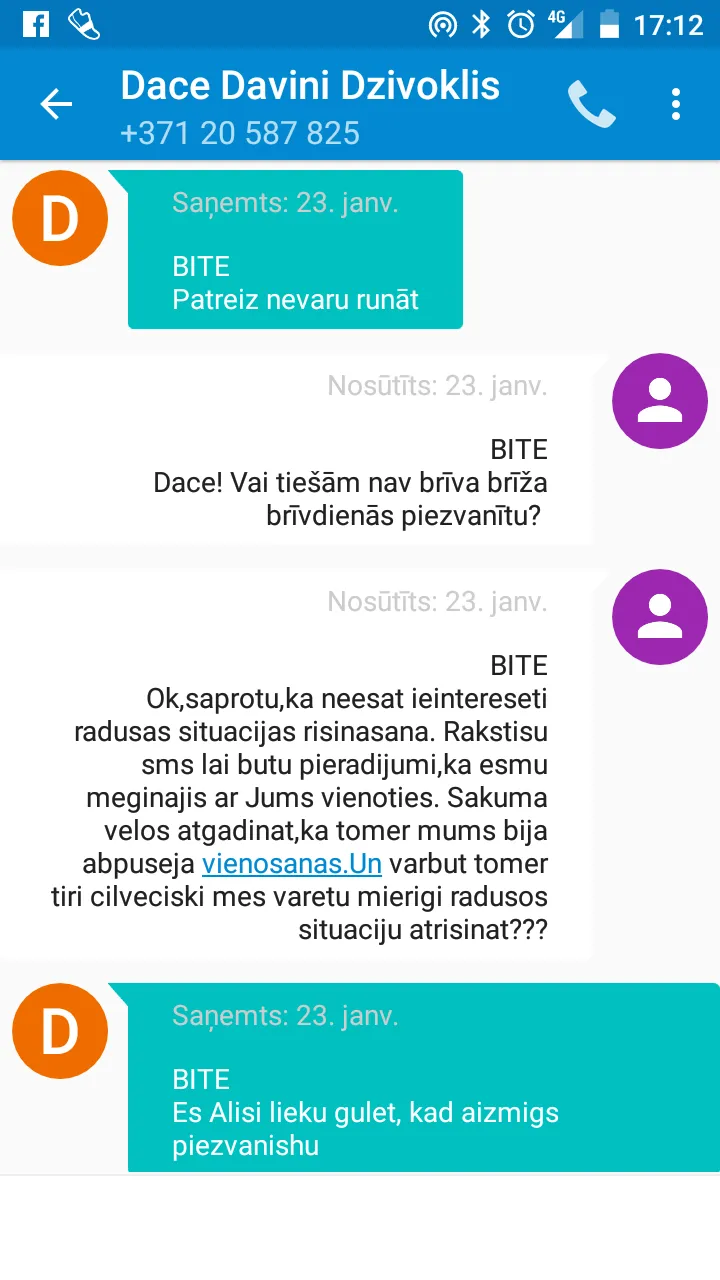Open the vienosanas.Un link in the message

(292, 863)
